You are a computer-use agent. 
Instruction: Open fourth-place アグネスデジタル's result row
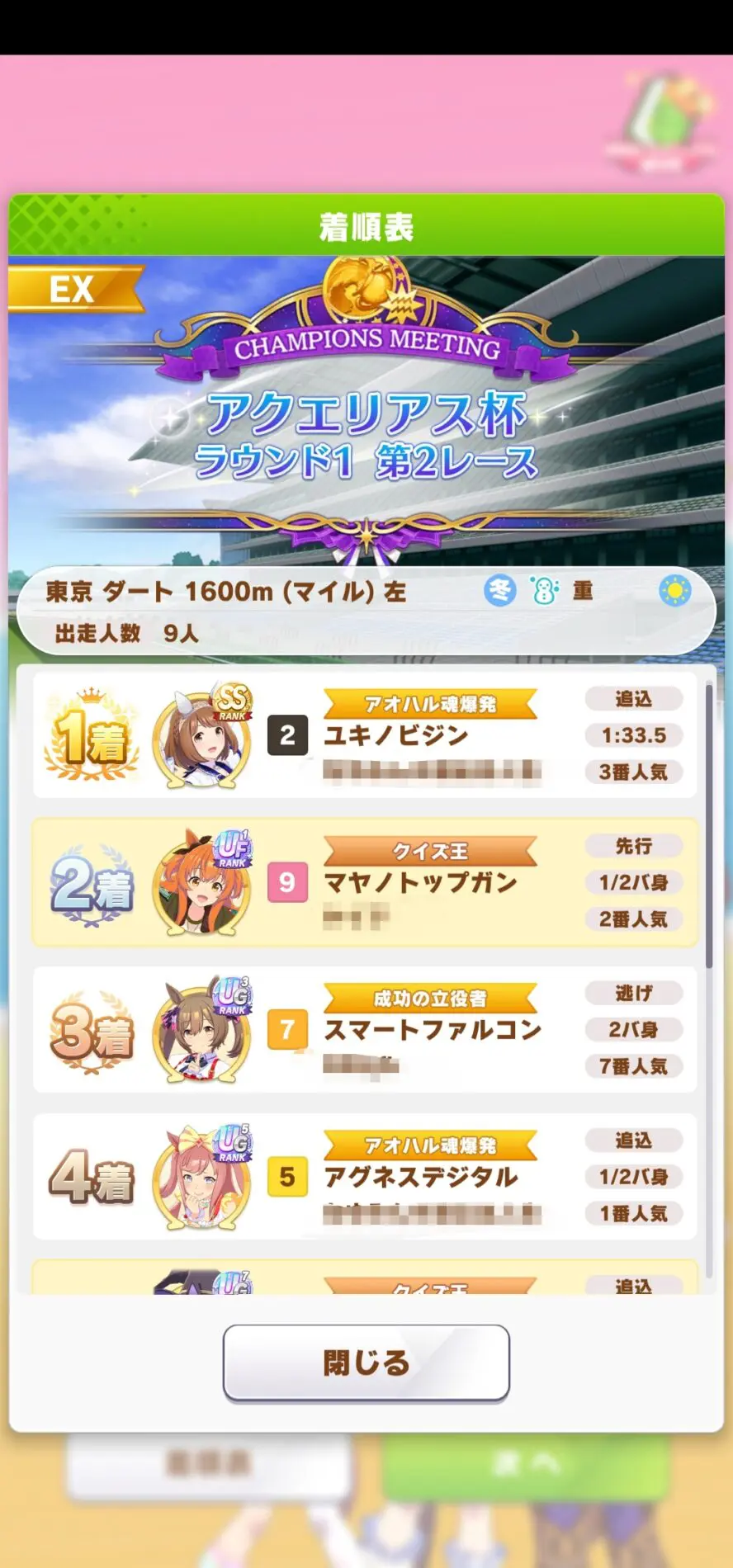[x=365, y=1176]
